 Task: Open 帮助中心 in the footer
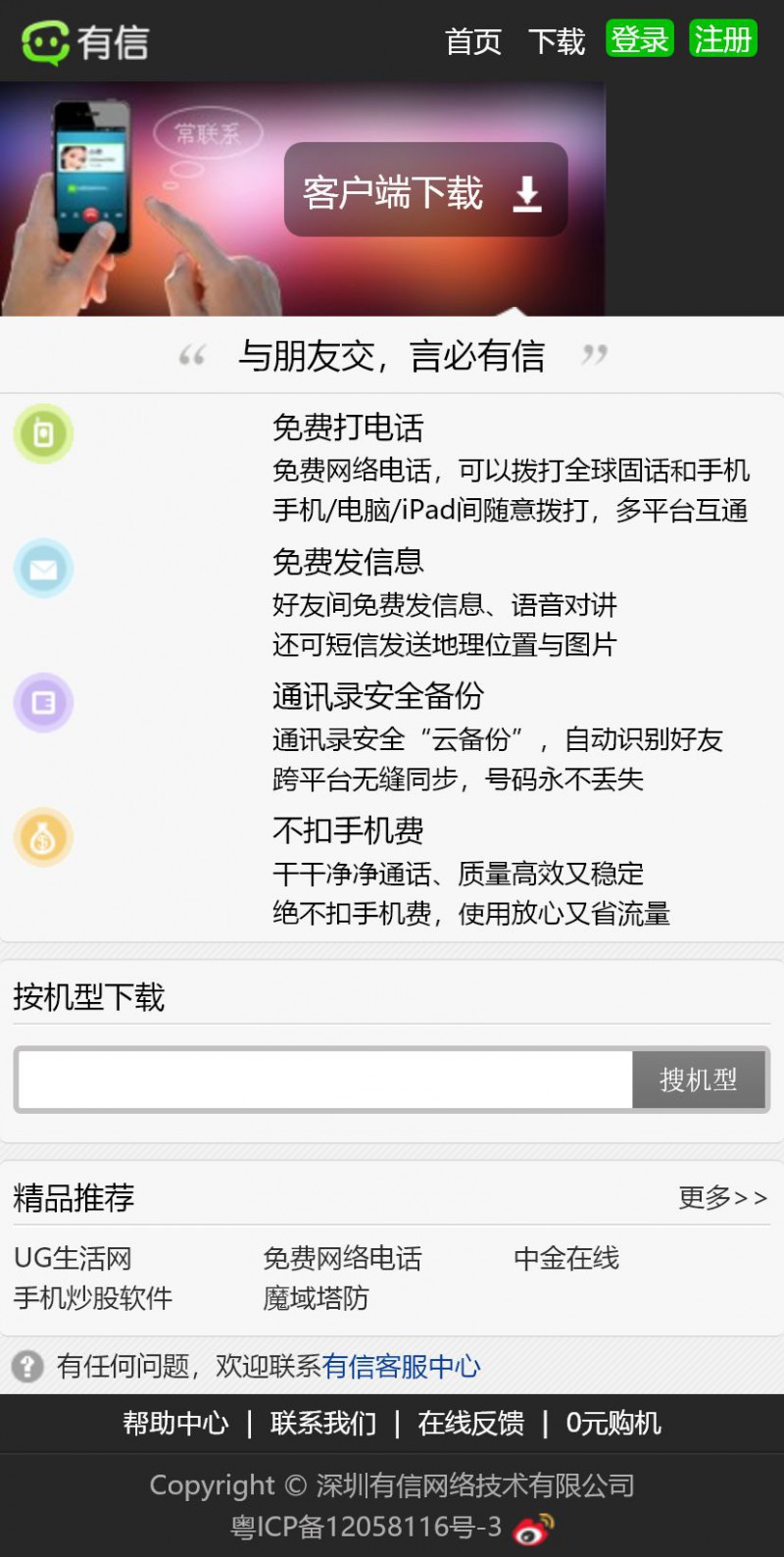click(x=175, y=1423)
